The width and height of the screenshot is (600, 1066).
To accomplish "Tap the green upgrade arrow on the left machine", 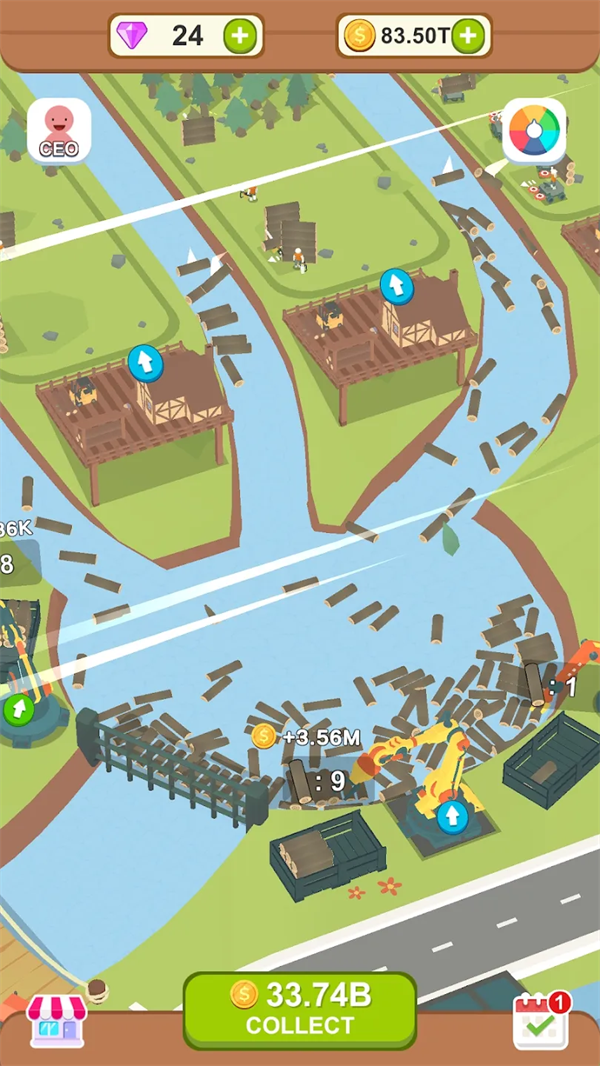I will point(18,709).
